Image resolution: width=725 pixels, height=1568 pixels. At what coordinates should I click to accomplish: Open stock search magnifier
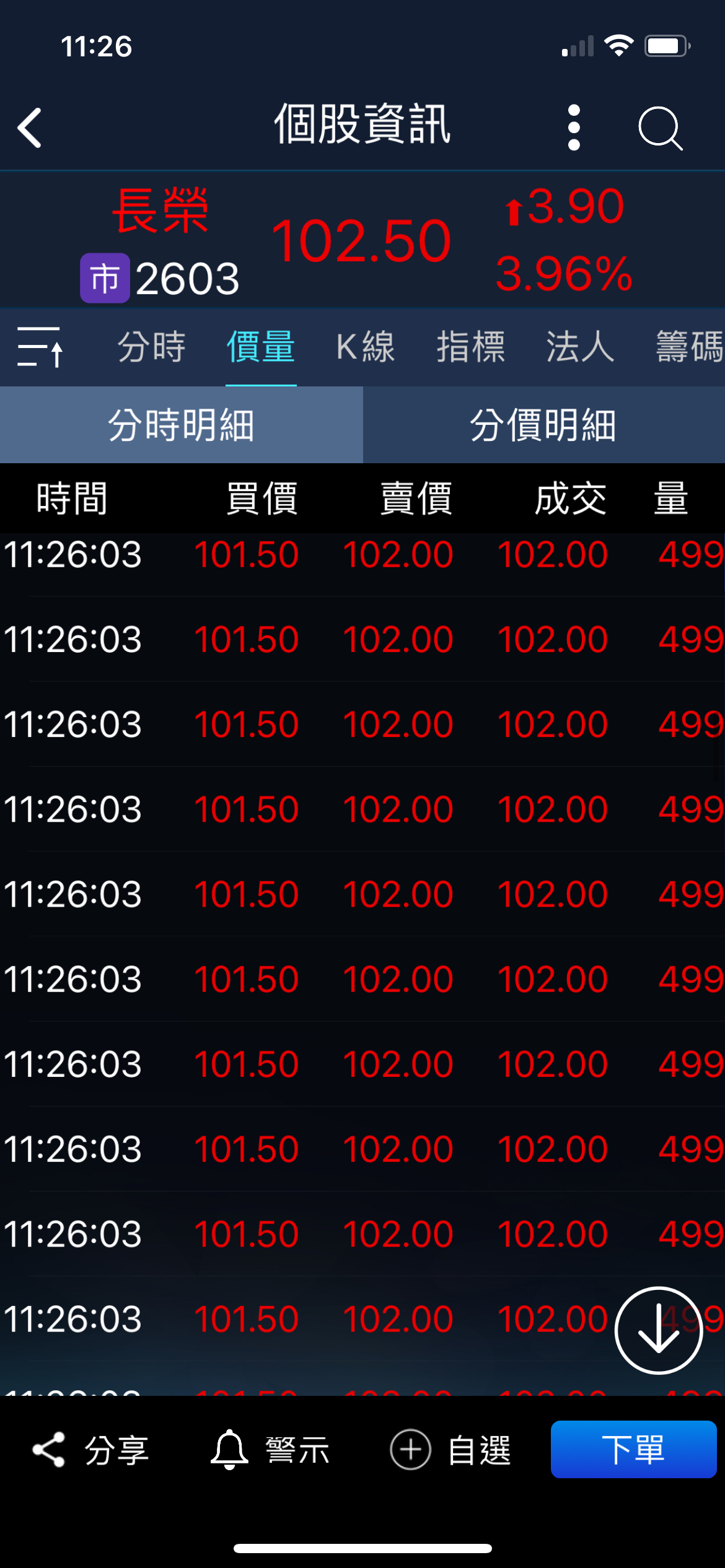point(659,128)
